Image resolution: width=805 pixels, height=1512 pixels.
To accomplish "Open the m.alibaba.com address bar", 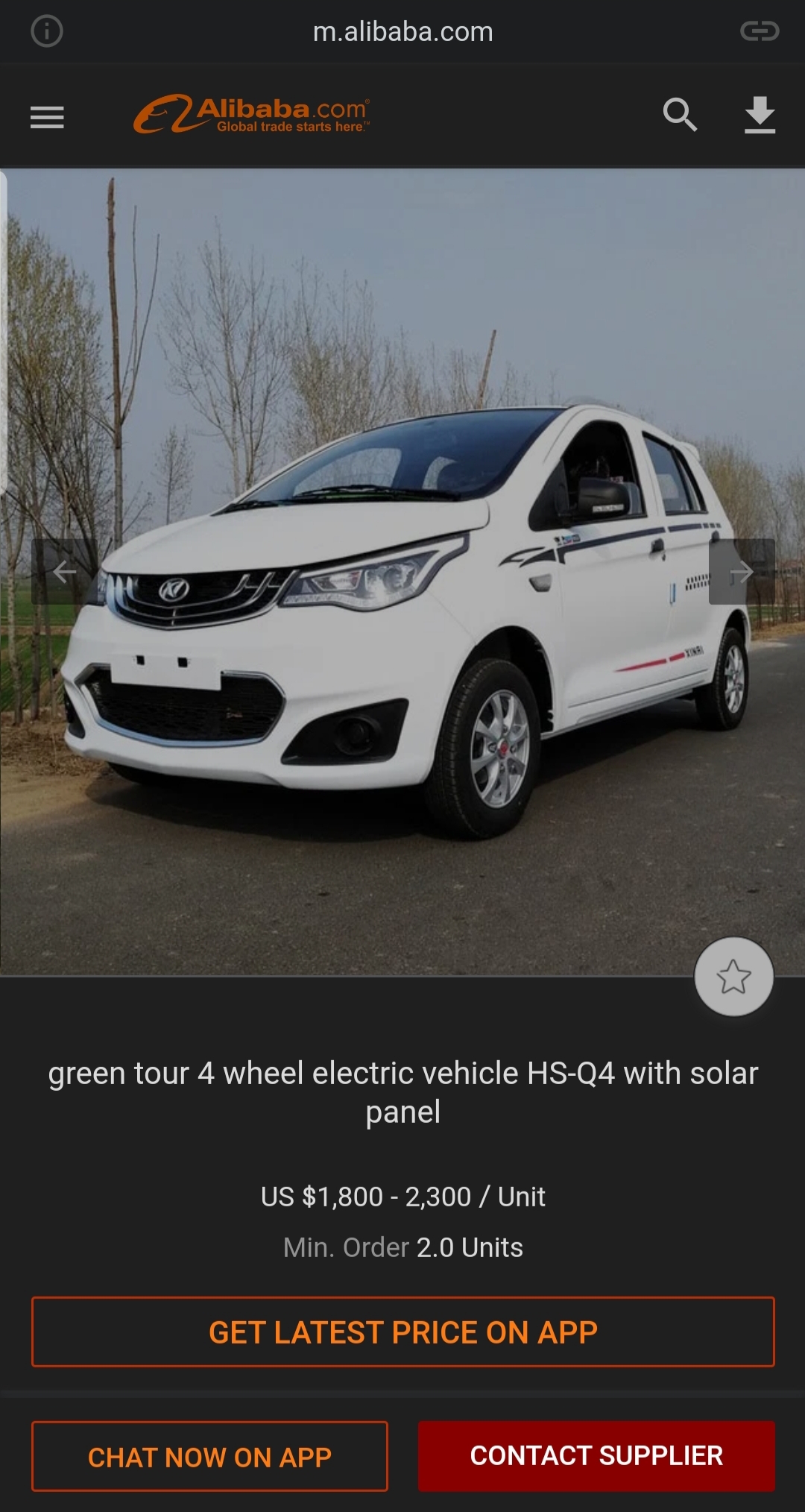I will point(402,31).
